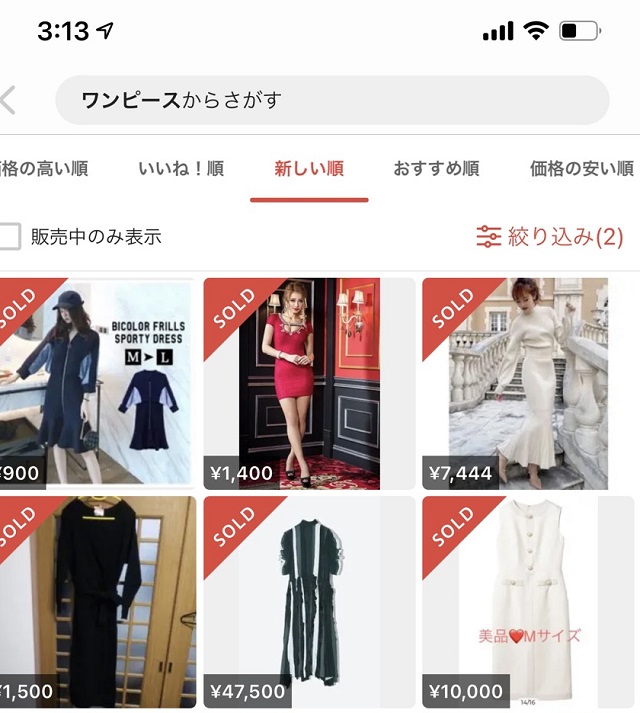Select the 新しい順 tab
The height and width of the screenshot is (713, 640).
309,168
